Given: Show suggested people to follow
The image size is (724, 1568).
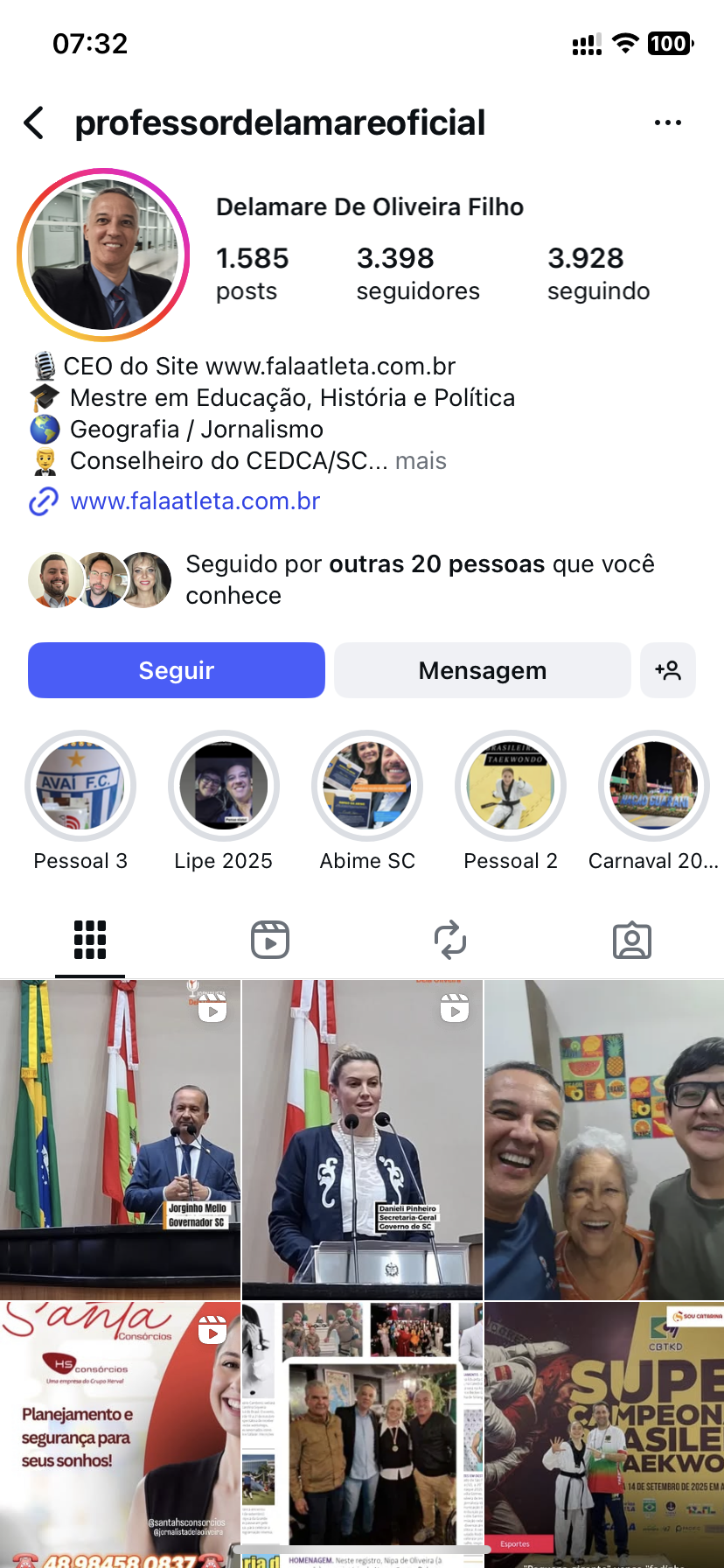Looking at the screenshot, I should [x=668, y=670].
